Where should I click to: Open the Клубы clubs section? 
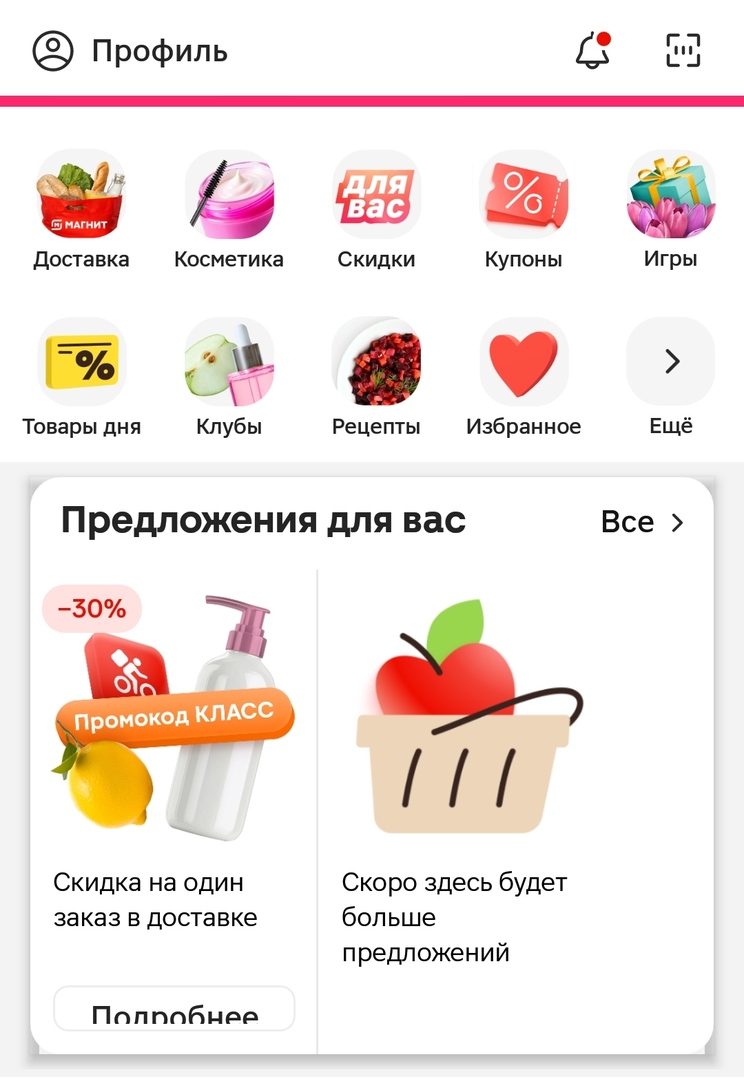click(x=229, y=361)
